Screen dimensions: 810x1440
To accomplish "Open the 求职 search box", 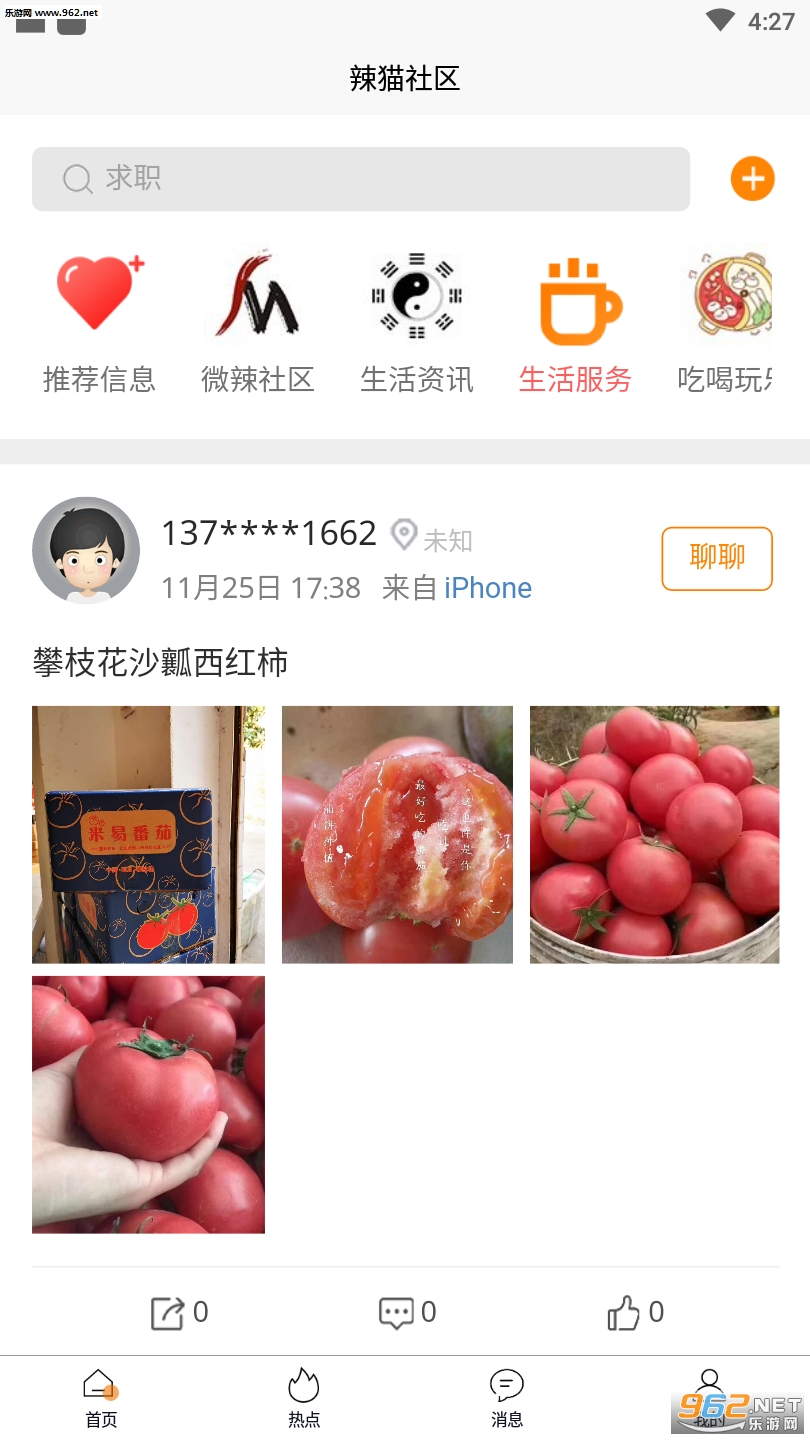I will click(x=360, y=179).
